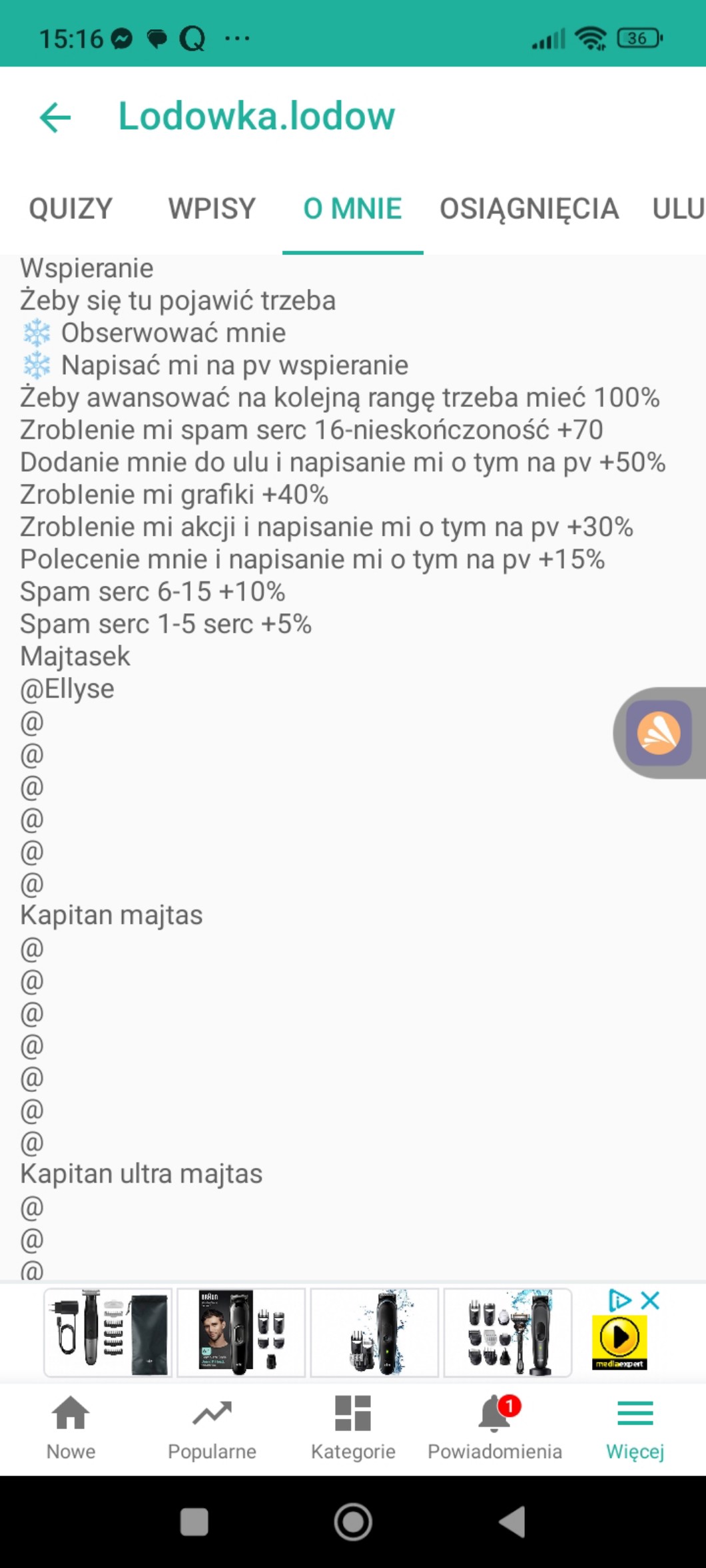Tap the system home button

pyautogui.click(x=353, y=1521)
